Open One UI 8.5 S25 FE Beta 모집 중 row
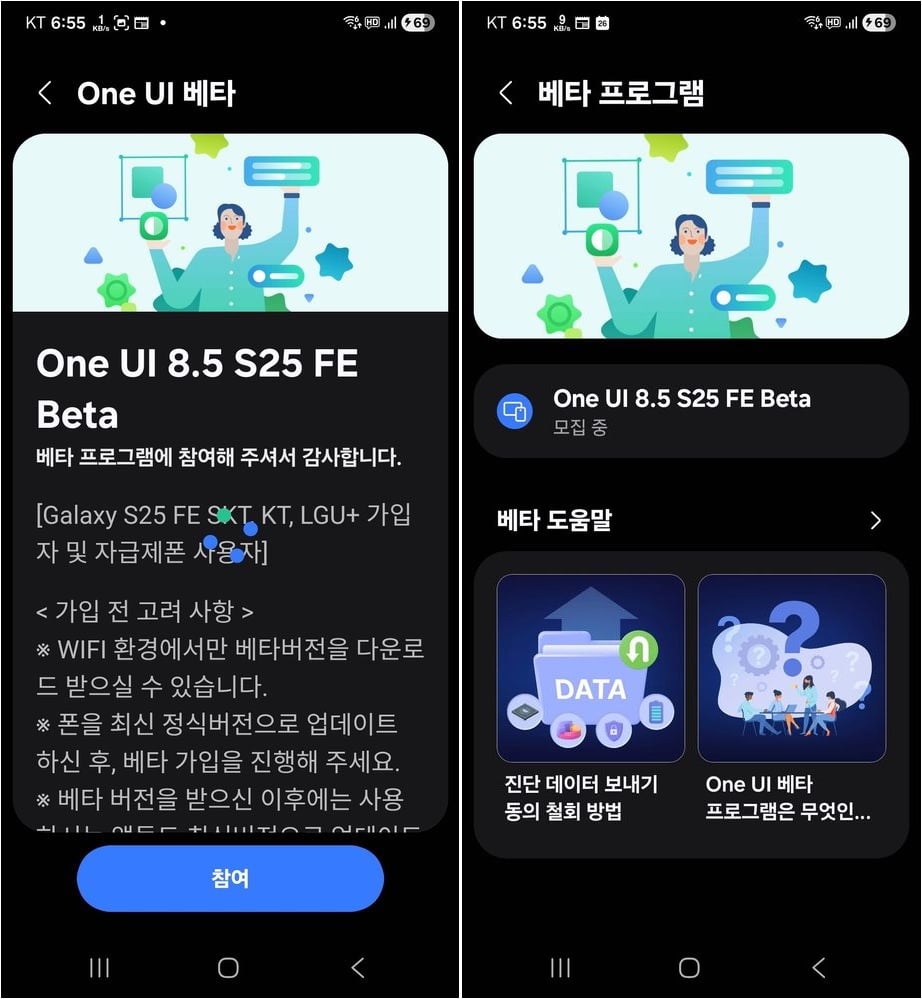 point(690,411)
